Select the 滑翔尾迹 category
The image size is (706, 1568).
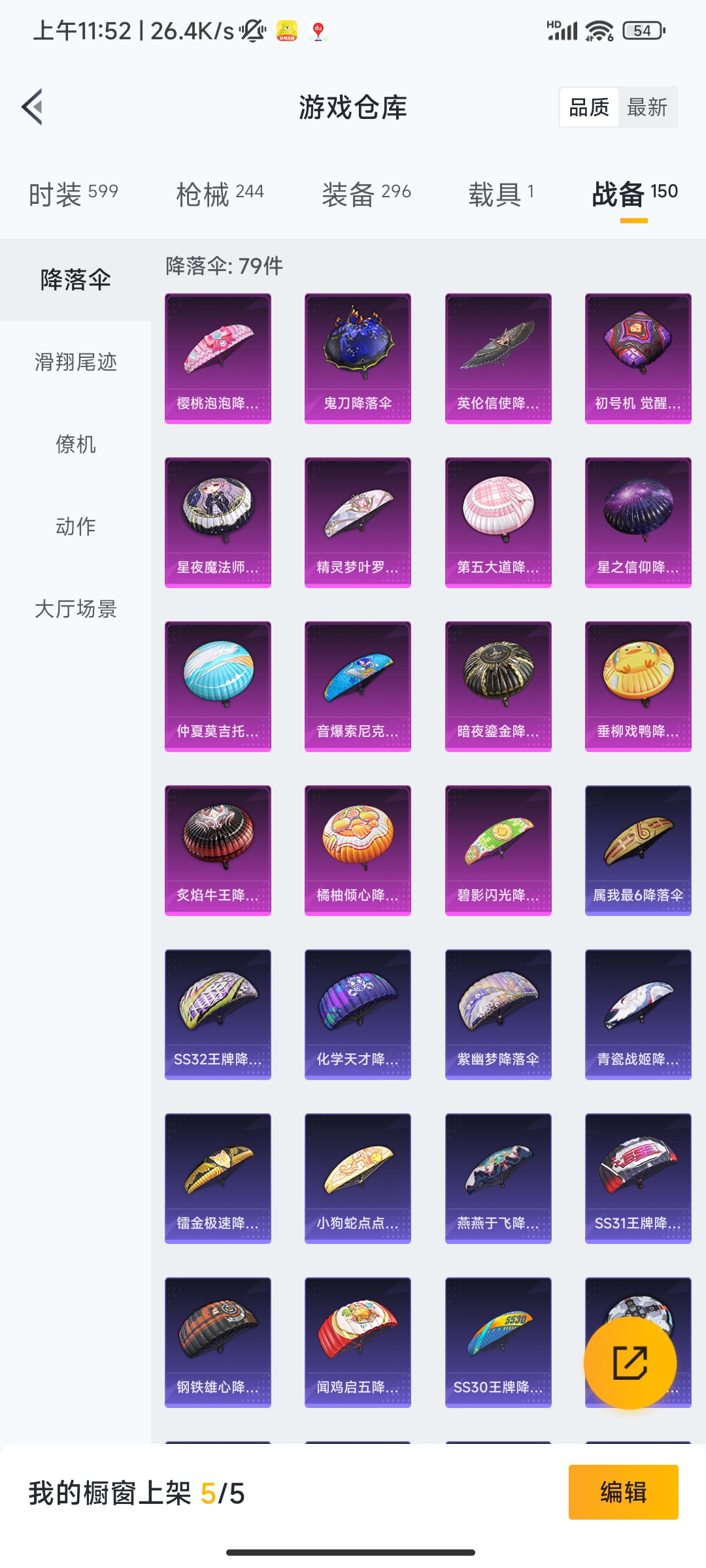click(x=76, y=362)
